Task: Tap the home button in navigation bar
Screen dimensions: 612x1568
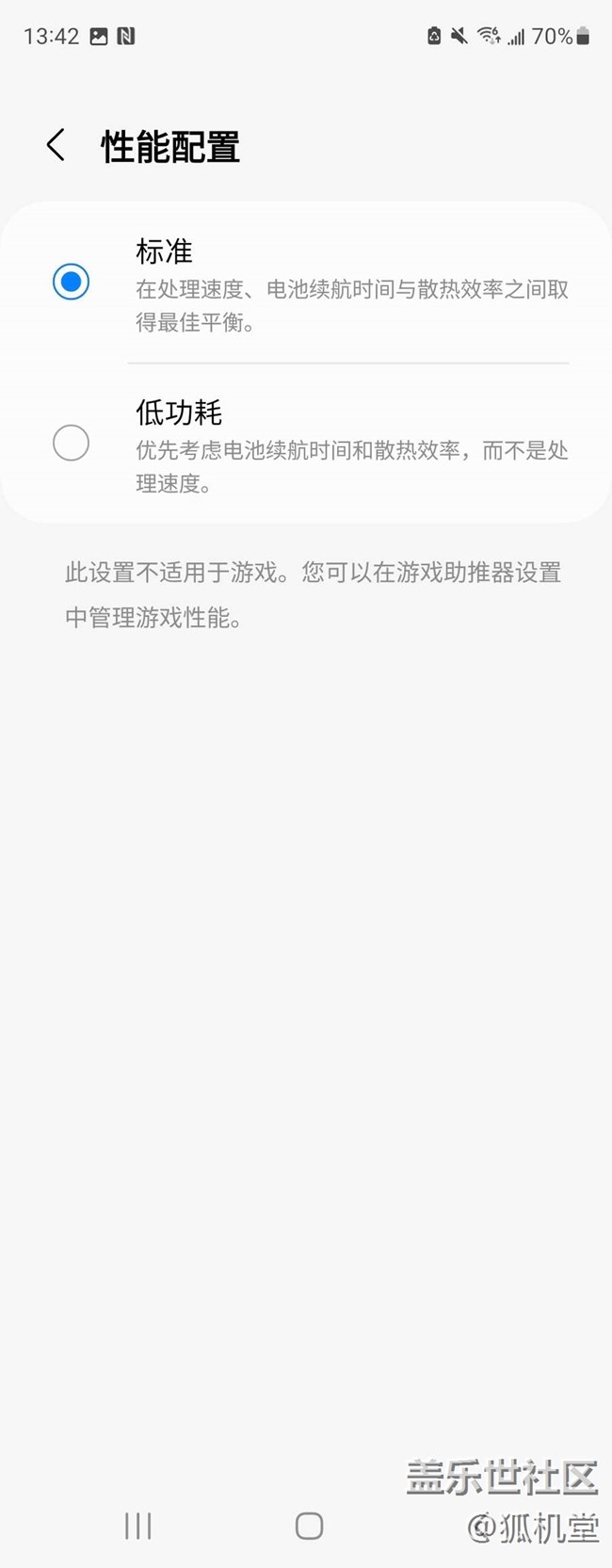Action: click(x=309, y=1527)
